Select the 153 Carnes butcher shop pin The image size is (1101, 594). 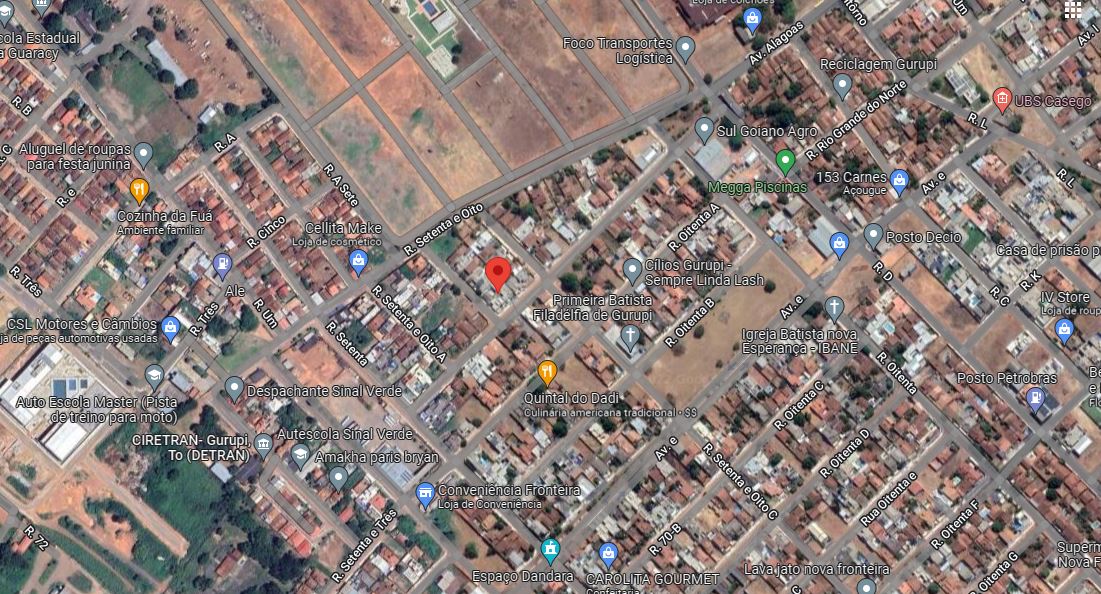[899, 182]
